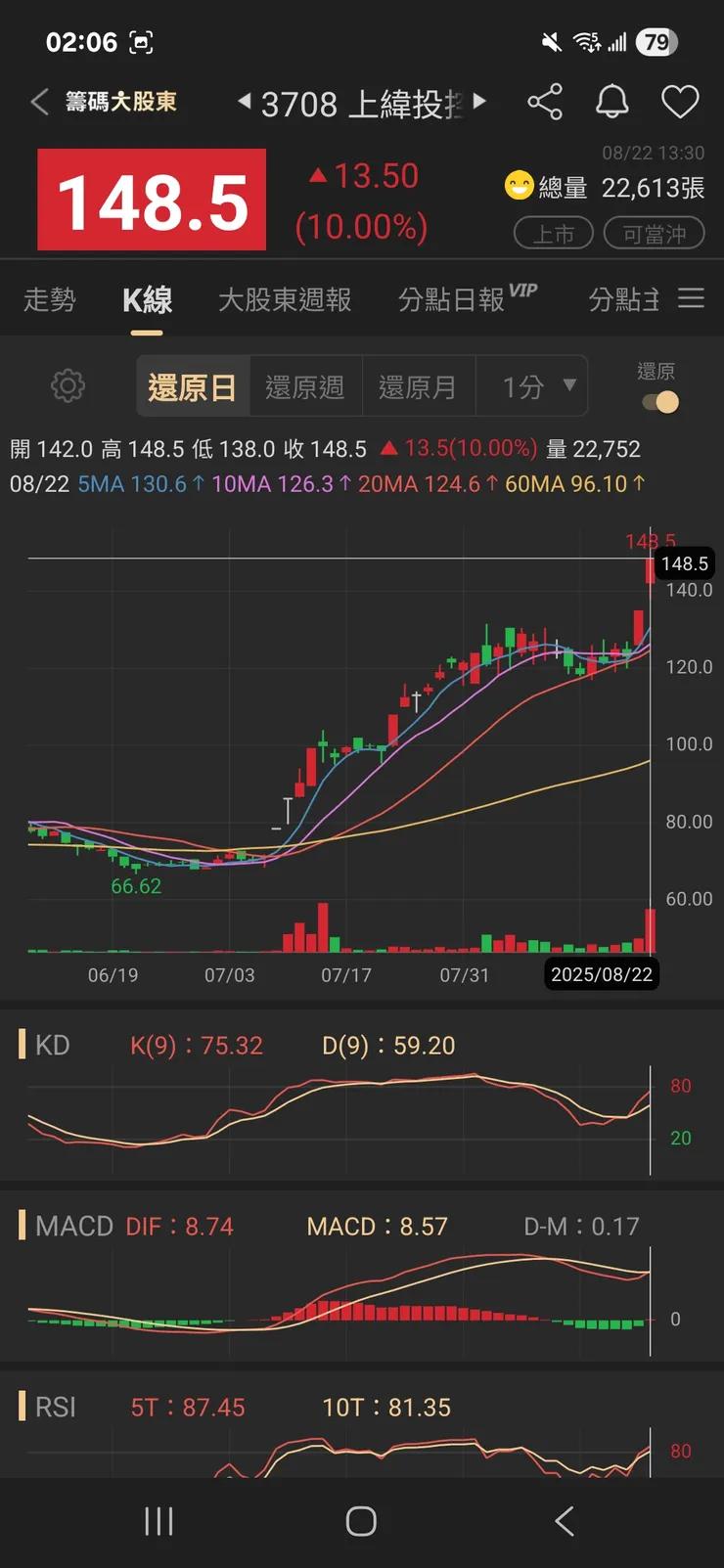The height and width of the screenshot is (1568, 724).
Task: Open chart settings gear
Action: (68, 386)
